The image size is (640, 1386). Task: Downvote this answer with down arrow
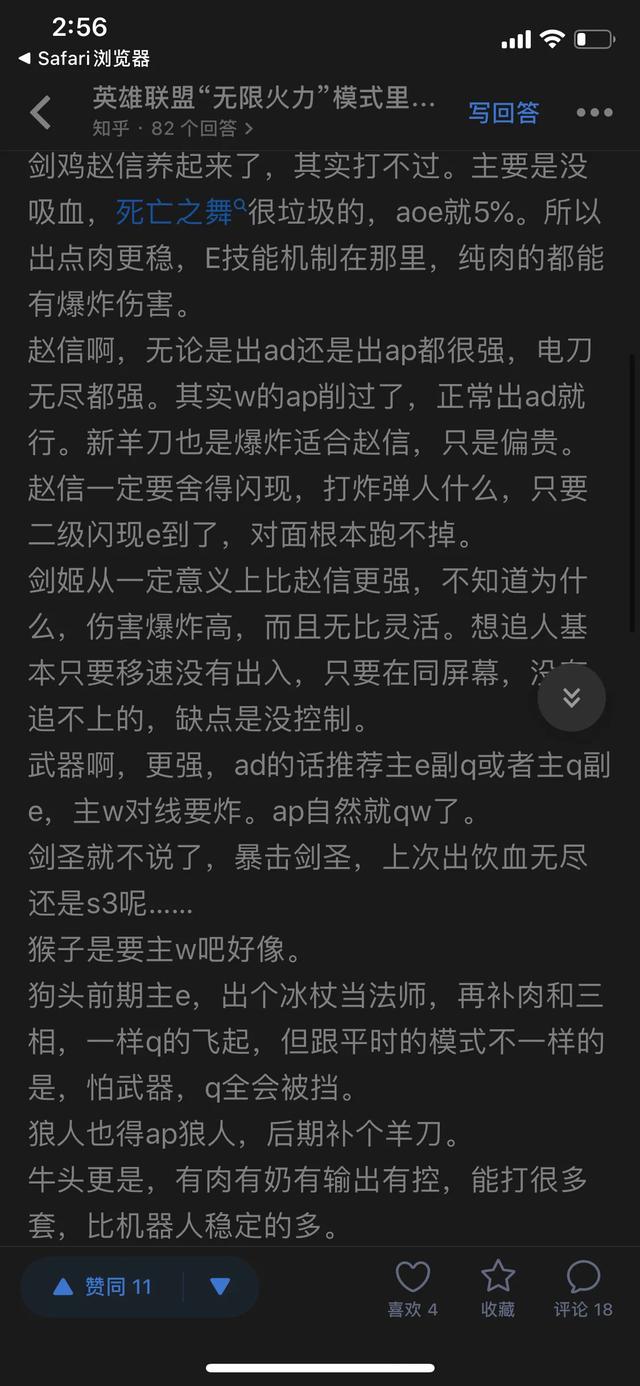(220, 1286)
